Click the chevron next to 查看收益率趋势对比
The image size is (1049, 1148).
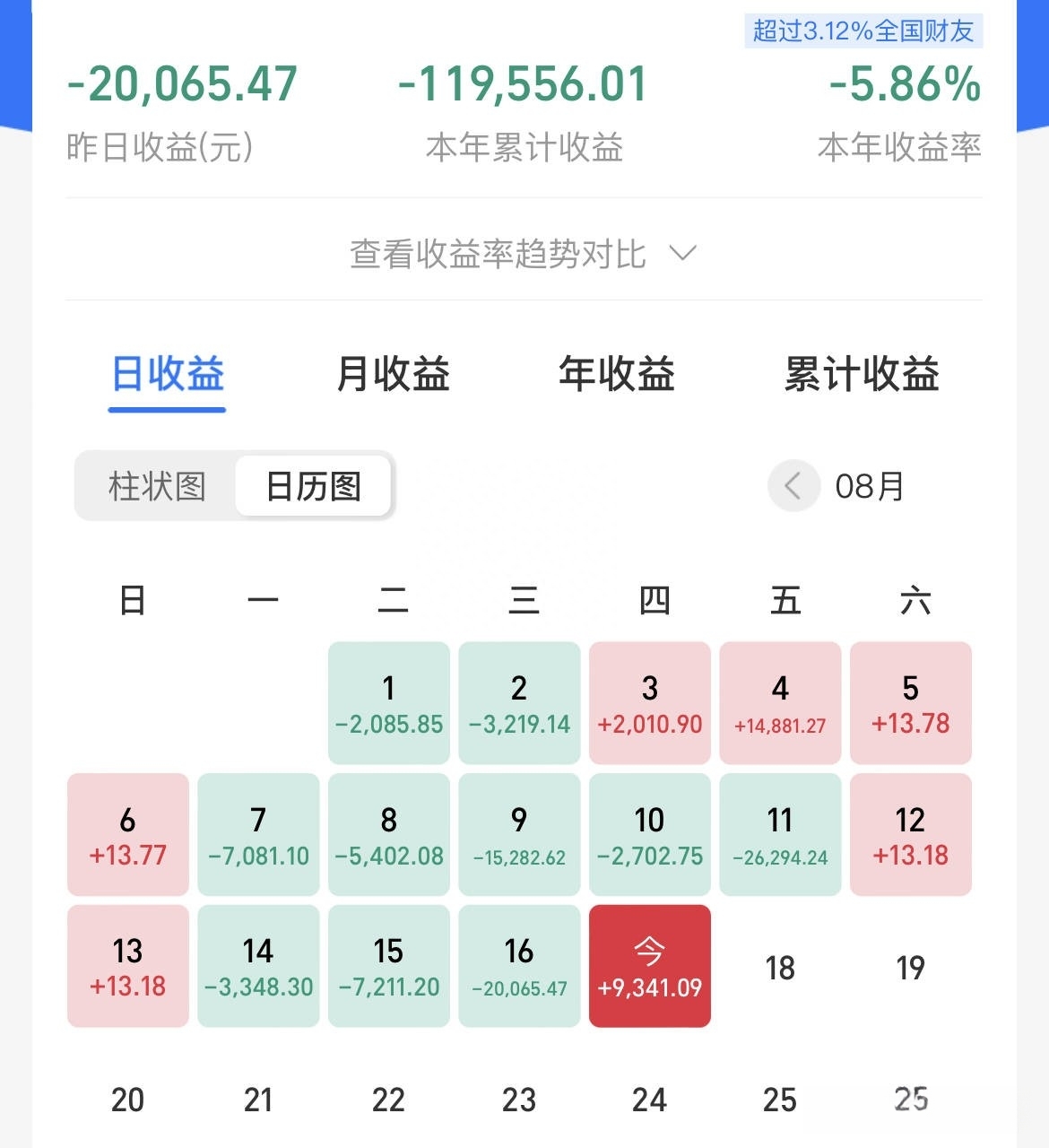click(x=684, y=254)
